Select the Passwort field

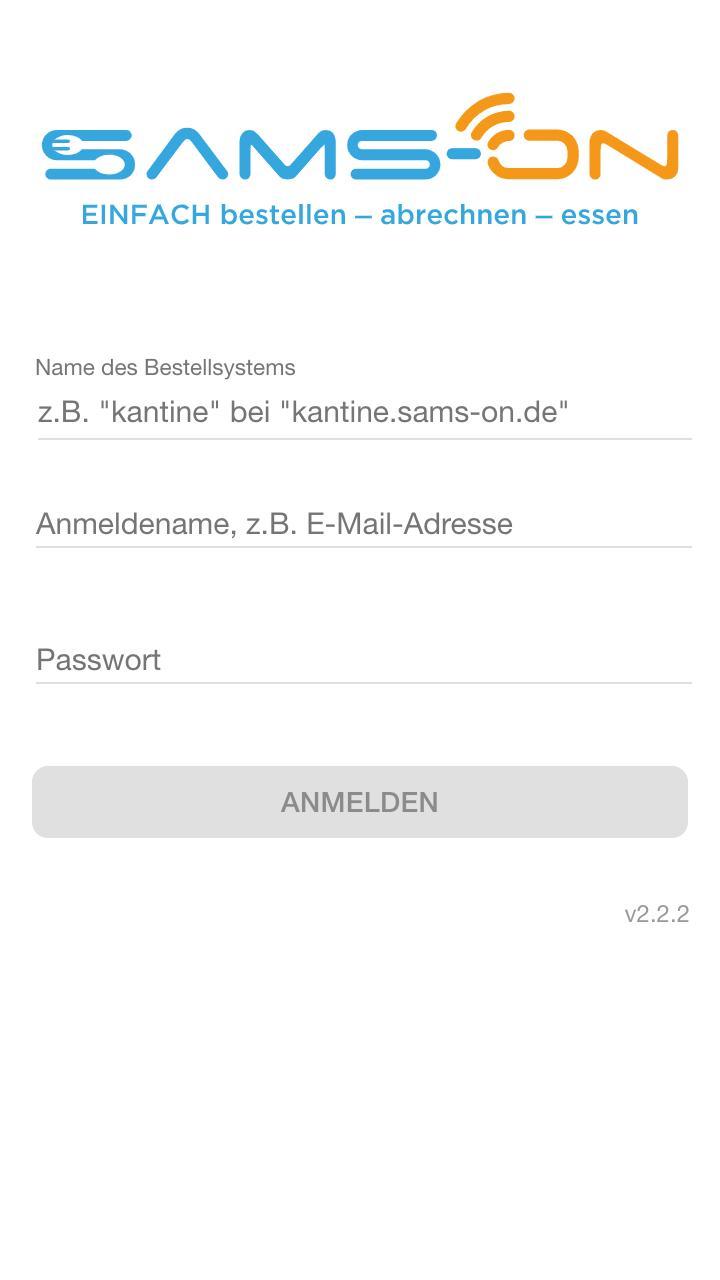click(363, 660)
